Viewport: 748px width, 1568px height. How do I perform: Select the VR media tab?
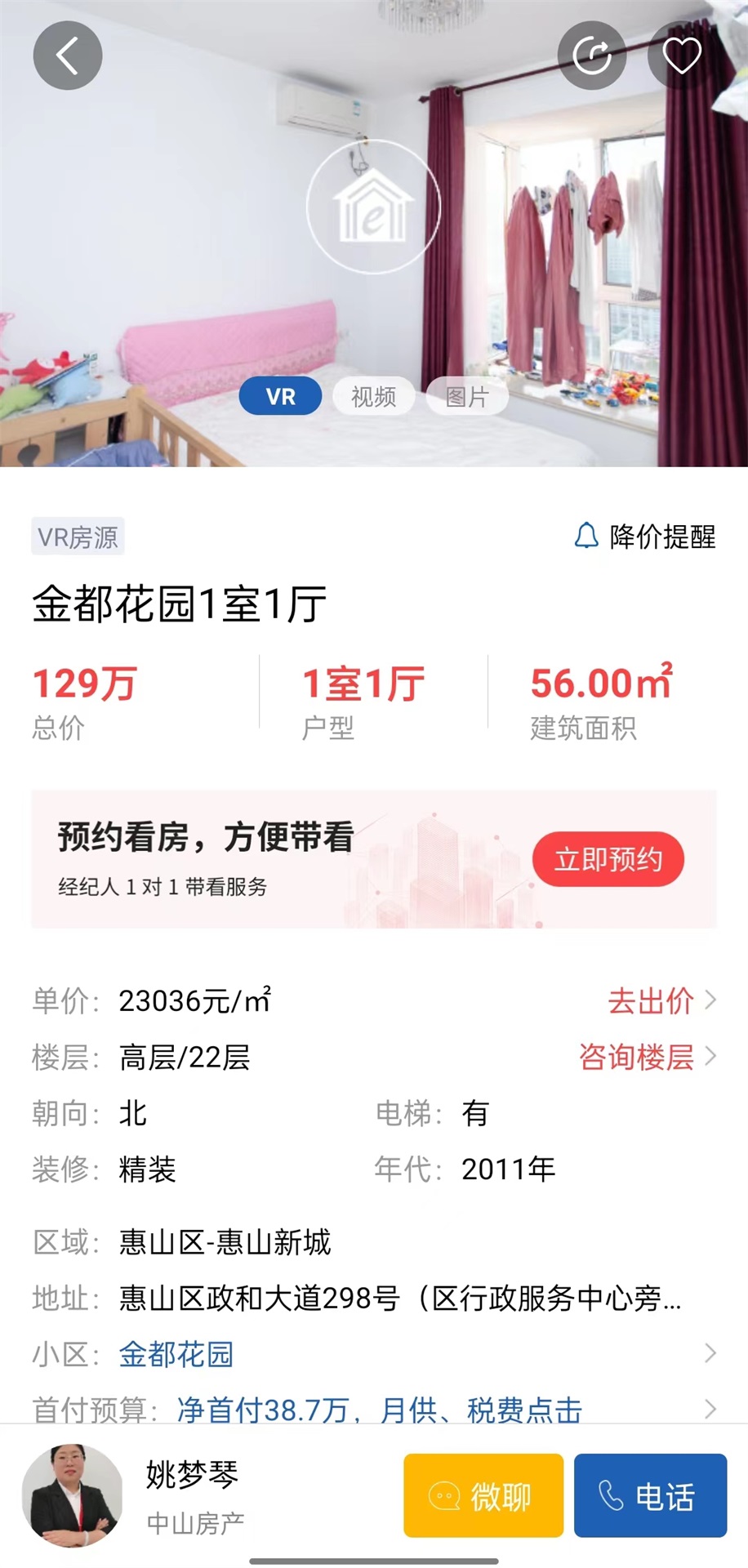click(x=280, y=397)
